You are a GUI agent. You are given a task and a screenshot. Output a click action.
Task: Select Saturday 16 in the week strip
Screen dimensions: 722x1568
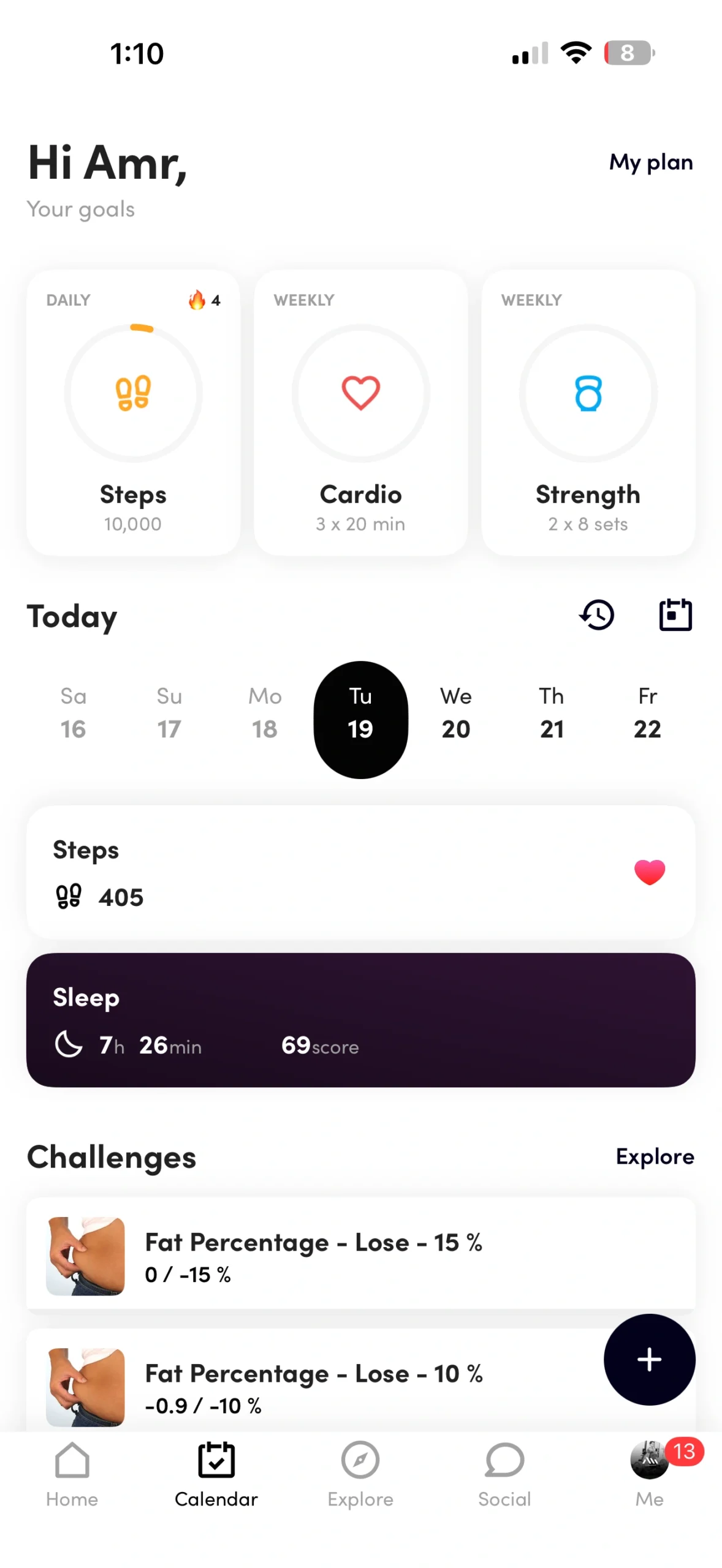point(73,712)
